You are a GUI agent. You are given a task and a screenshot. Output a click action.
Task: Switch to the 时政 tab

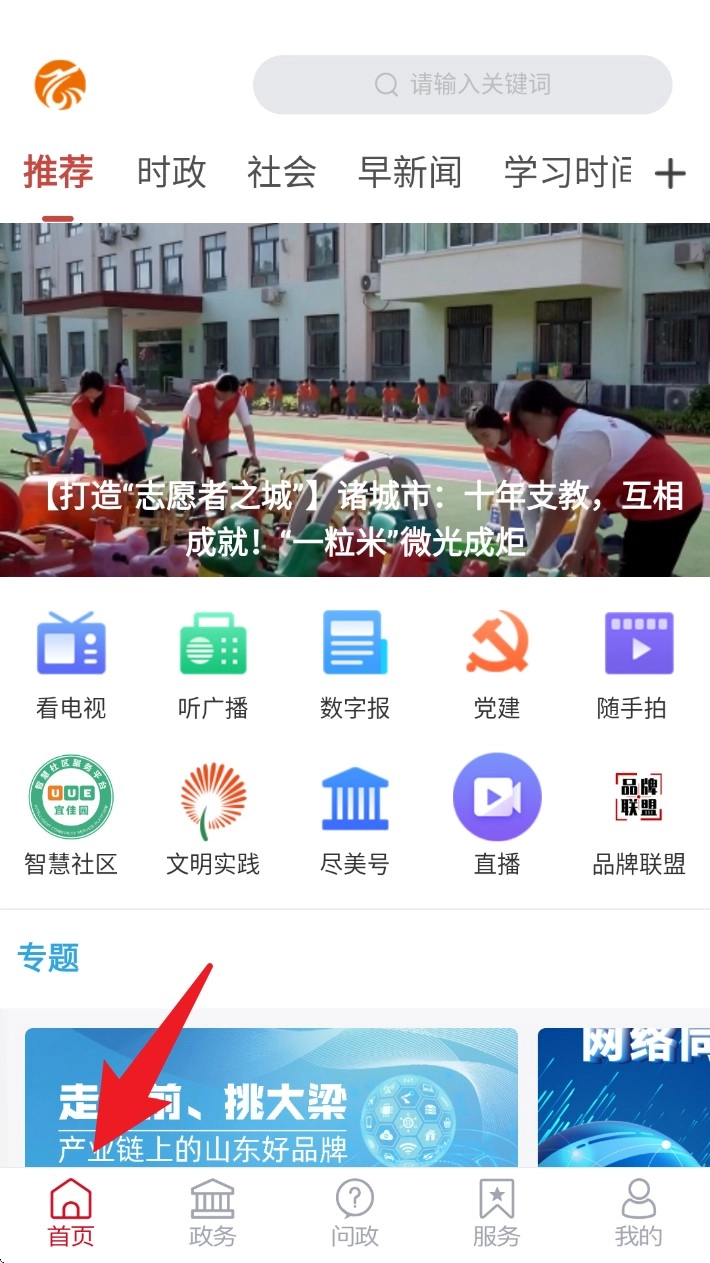[171, 172]
